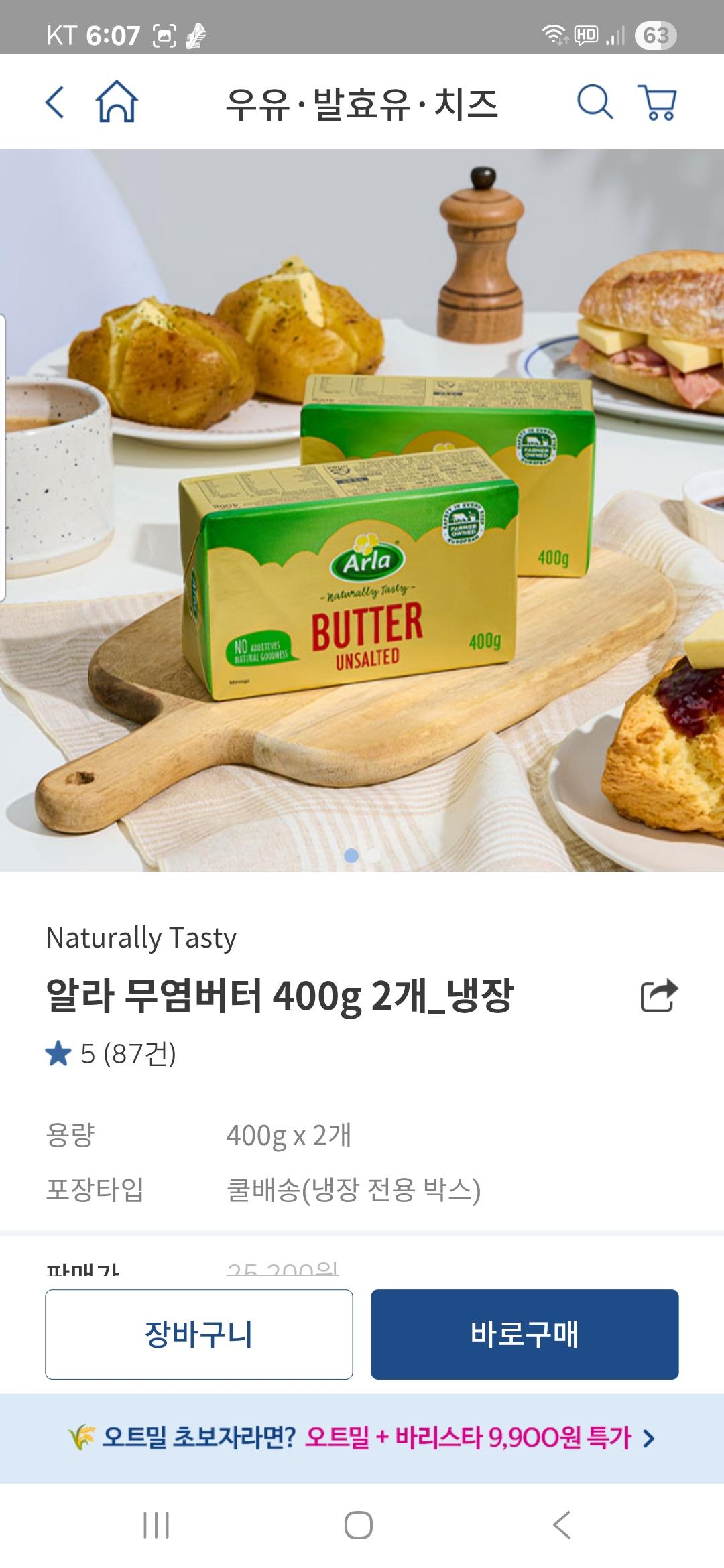The width and height of the screenshot is (724, 1568).
Task: Tap 바로구매 to buy now
Action: coord(524,1334)
